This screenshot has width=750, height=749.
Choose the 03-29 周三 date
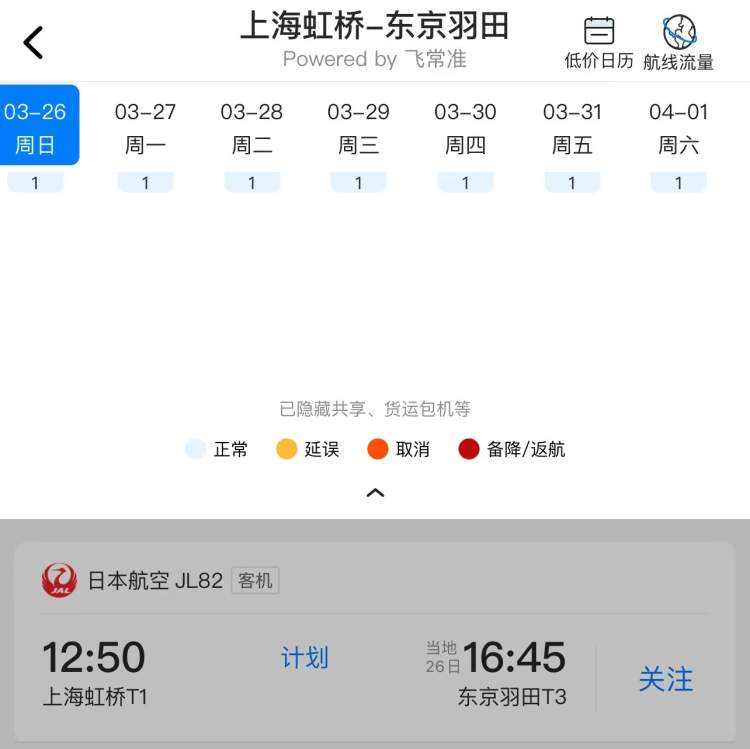point(359,127)
